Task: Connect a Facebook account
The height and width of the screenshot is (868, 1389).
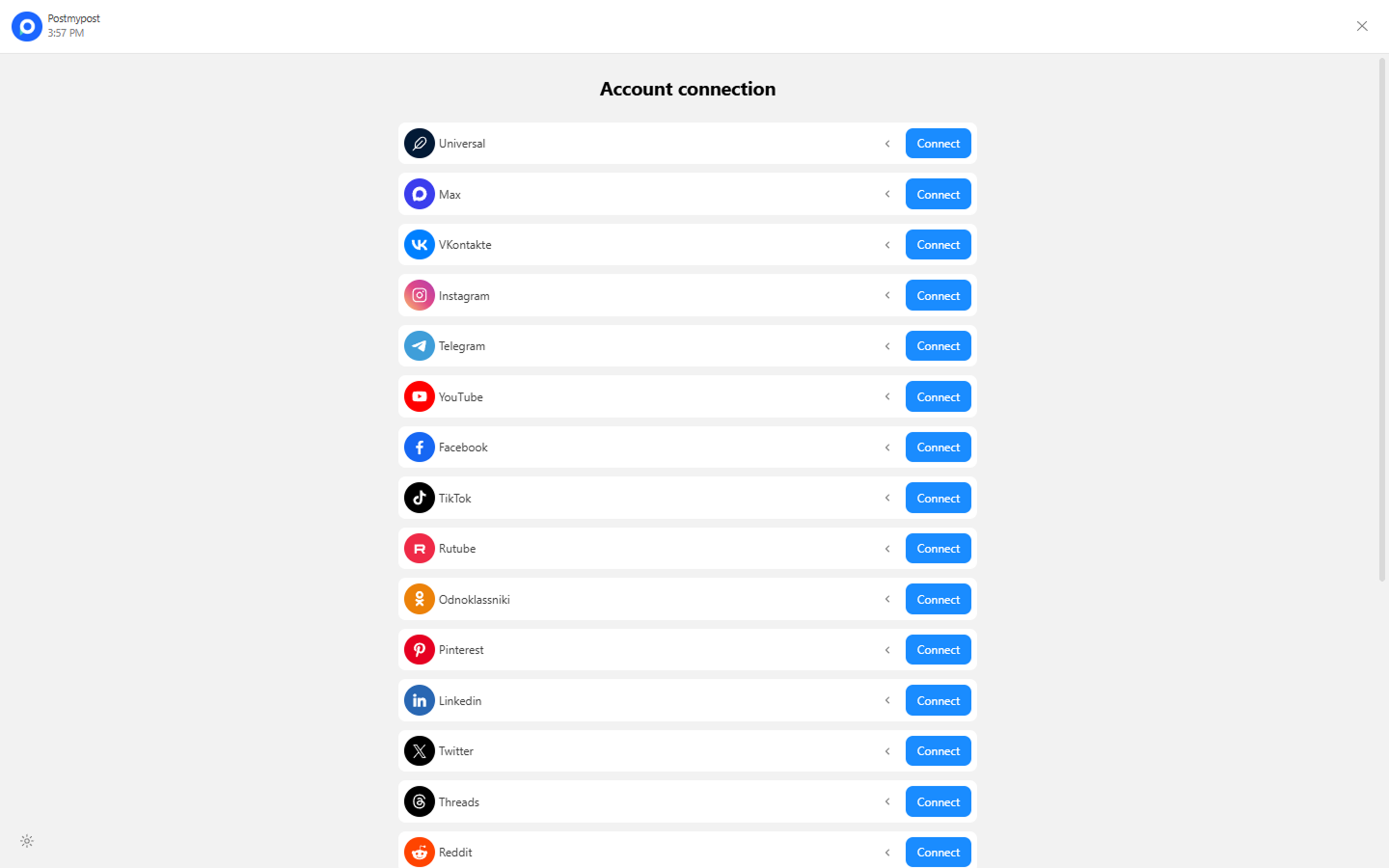Action: tap(938, 448)
